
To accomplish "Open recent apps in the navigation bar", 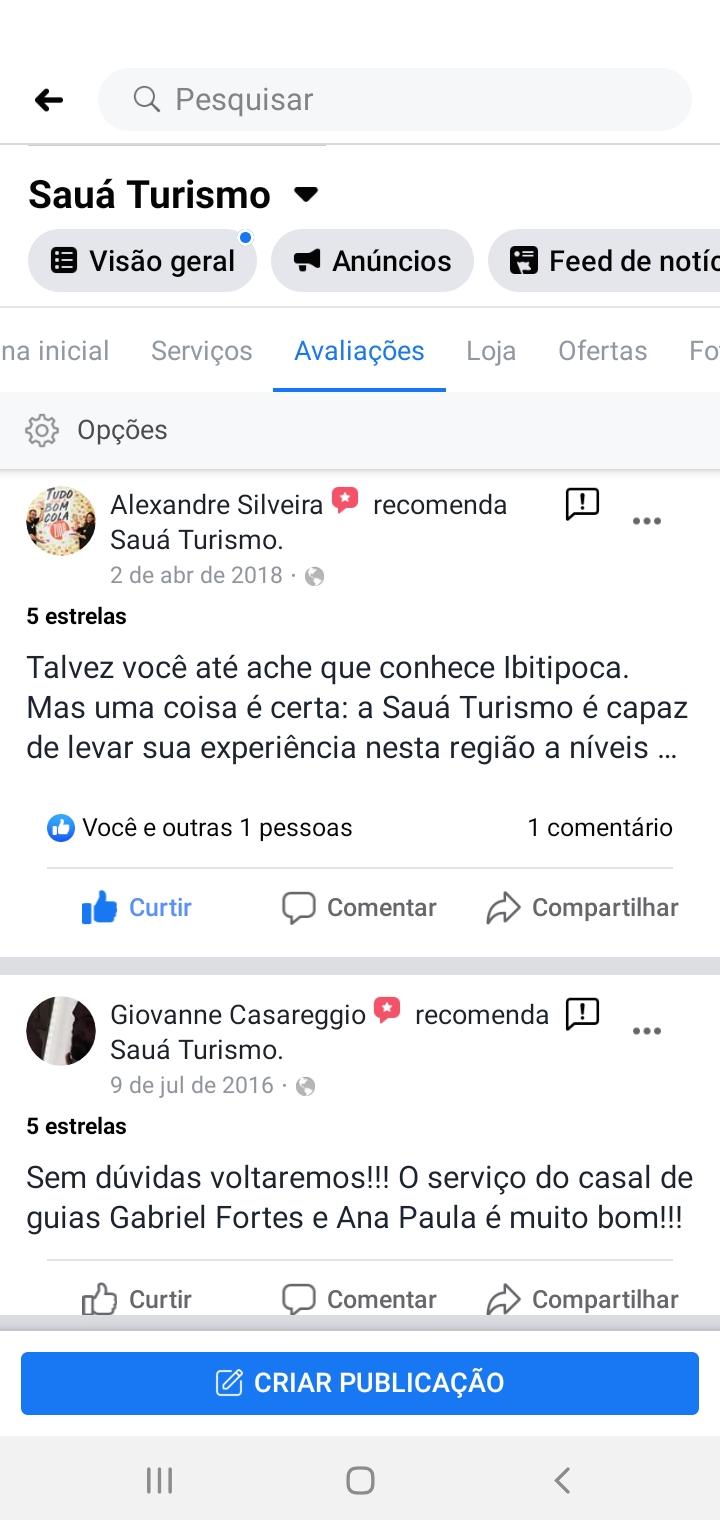I will 160,1480.
